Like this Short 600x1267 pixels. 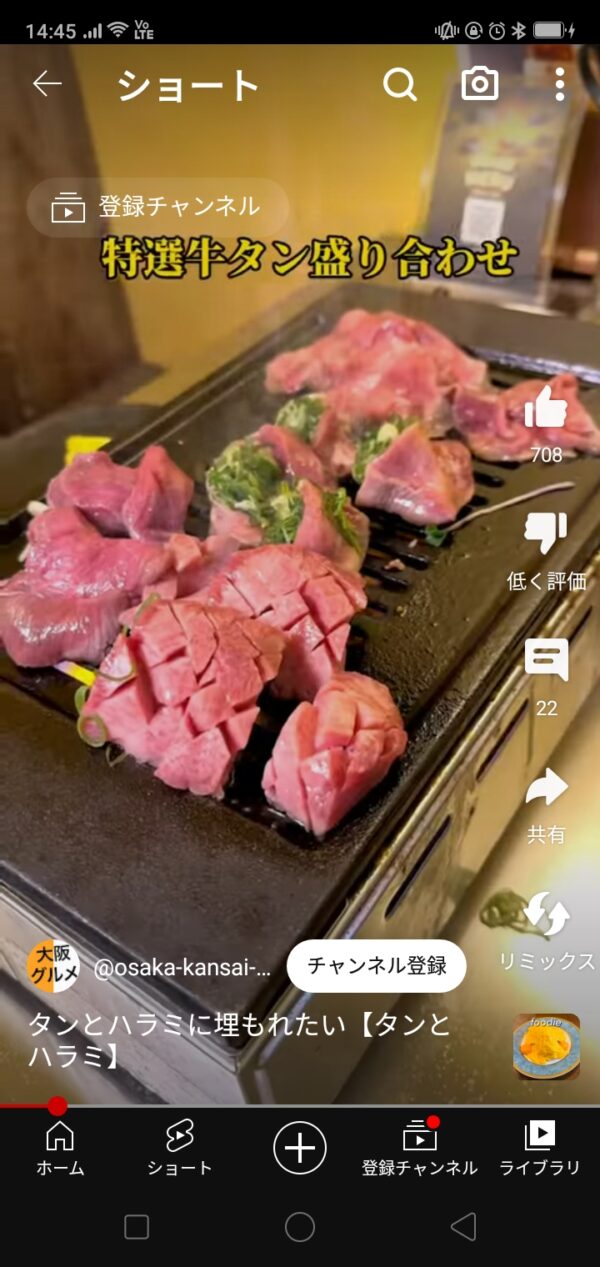click(546, 411)
